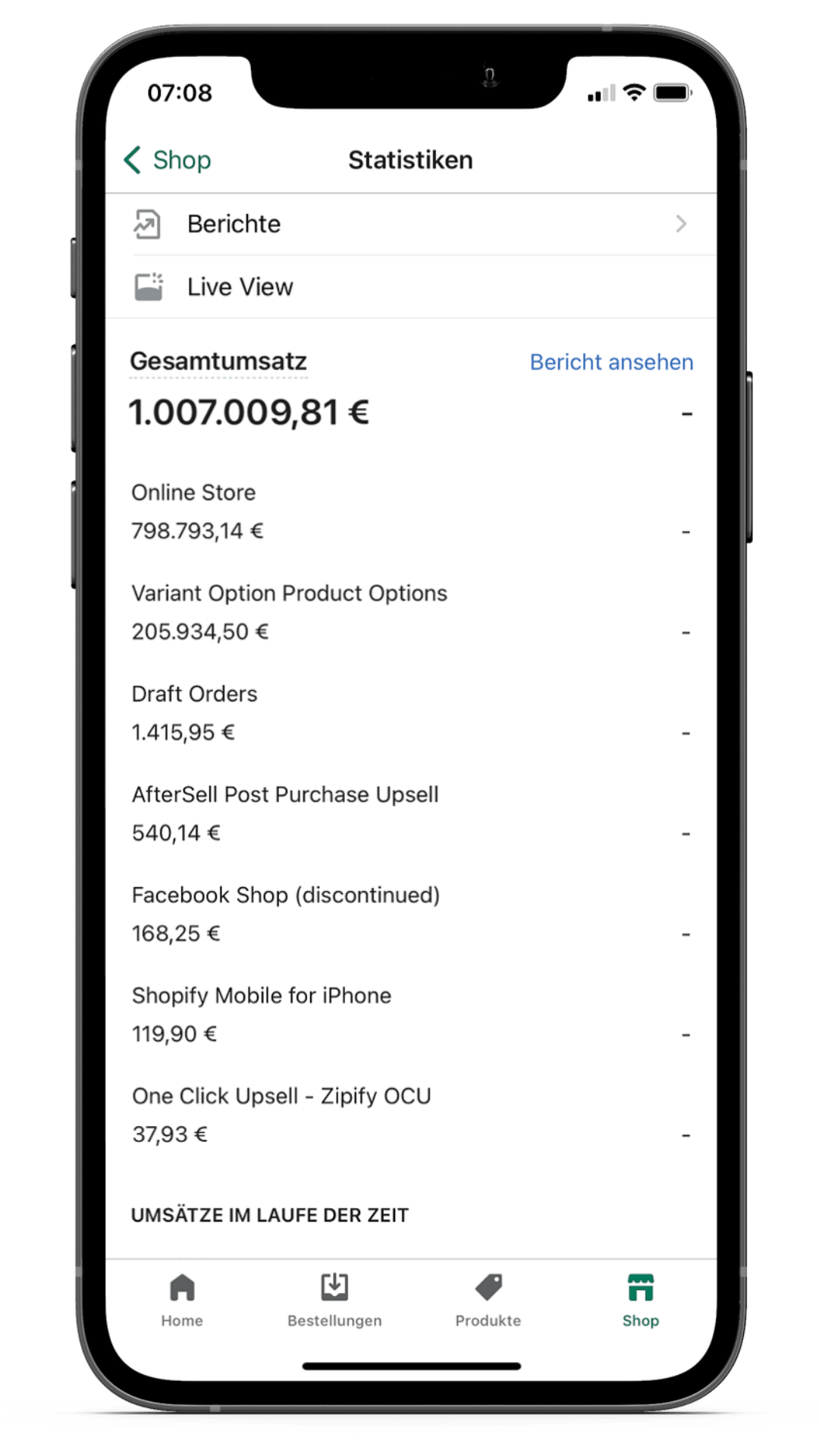Open Live View

(x=409, y=287)
